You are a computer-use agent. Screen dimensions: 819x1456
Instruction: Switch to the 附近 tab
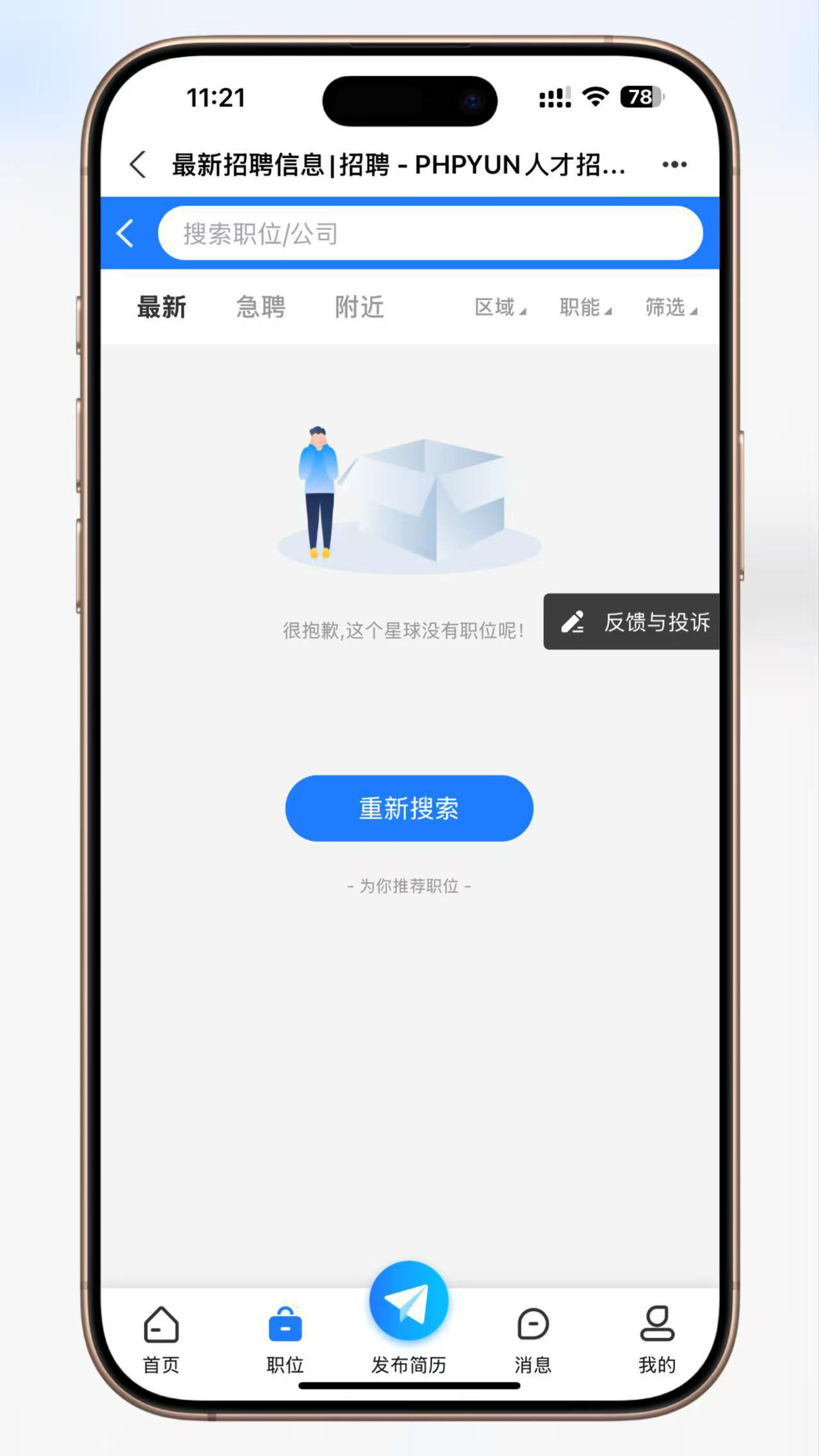359,307
